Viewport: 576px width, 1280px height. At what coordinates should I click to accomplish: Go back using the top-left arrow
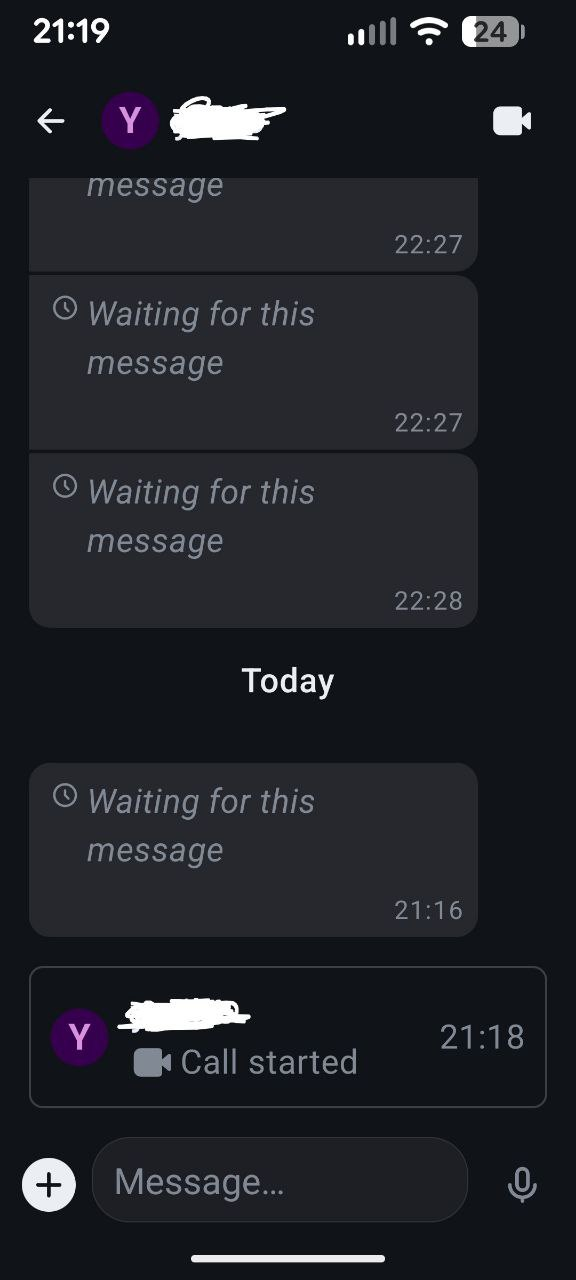[51, 121]
